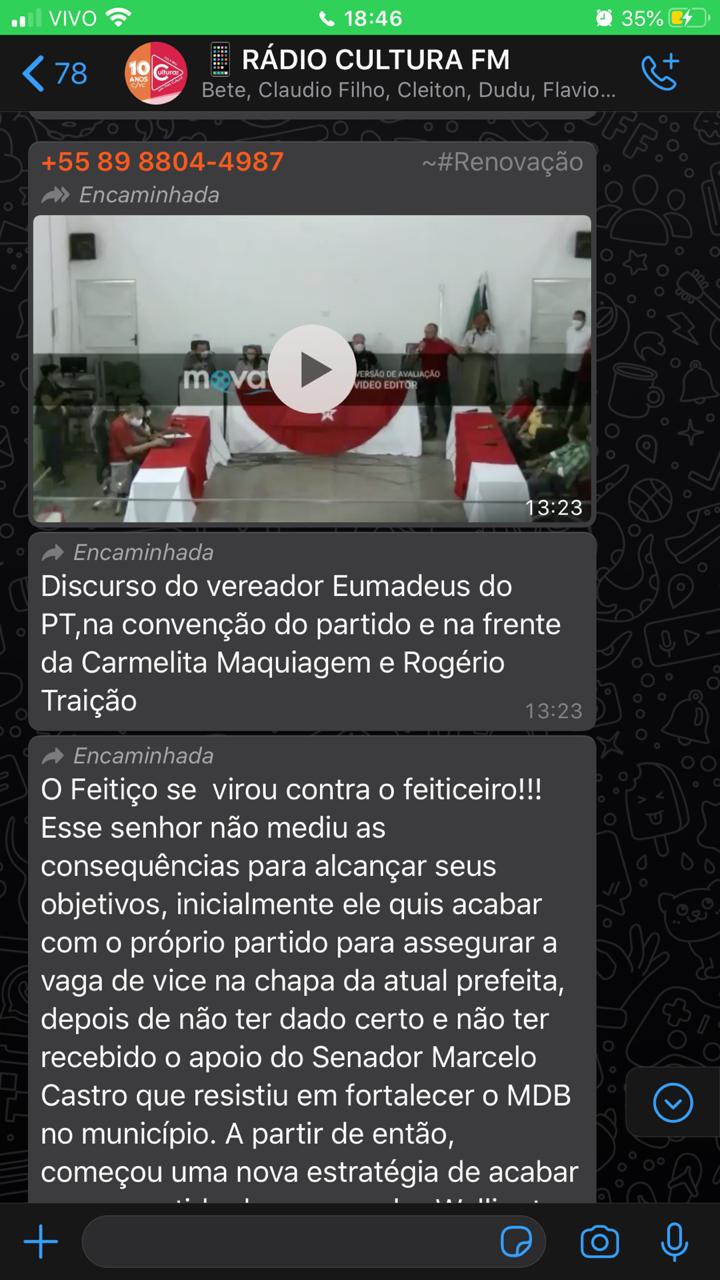Screen dimensions: 720x1280
Task: Focus the message text field
Action: 290,1242
